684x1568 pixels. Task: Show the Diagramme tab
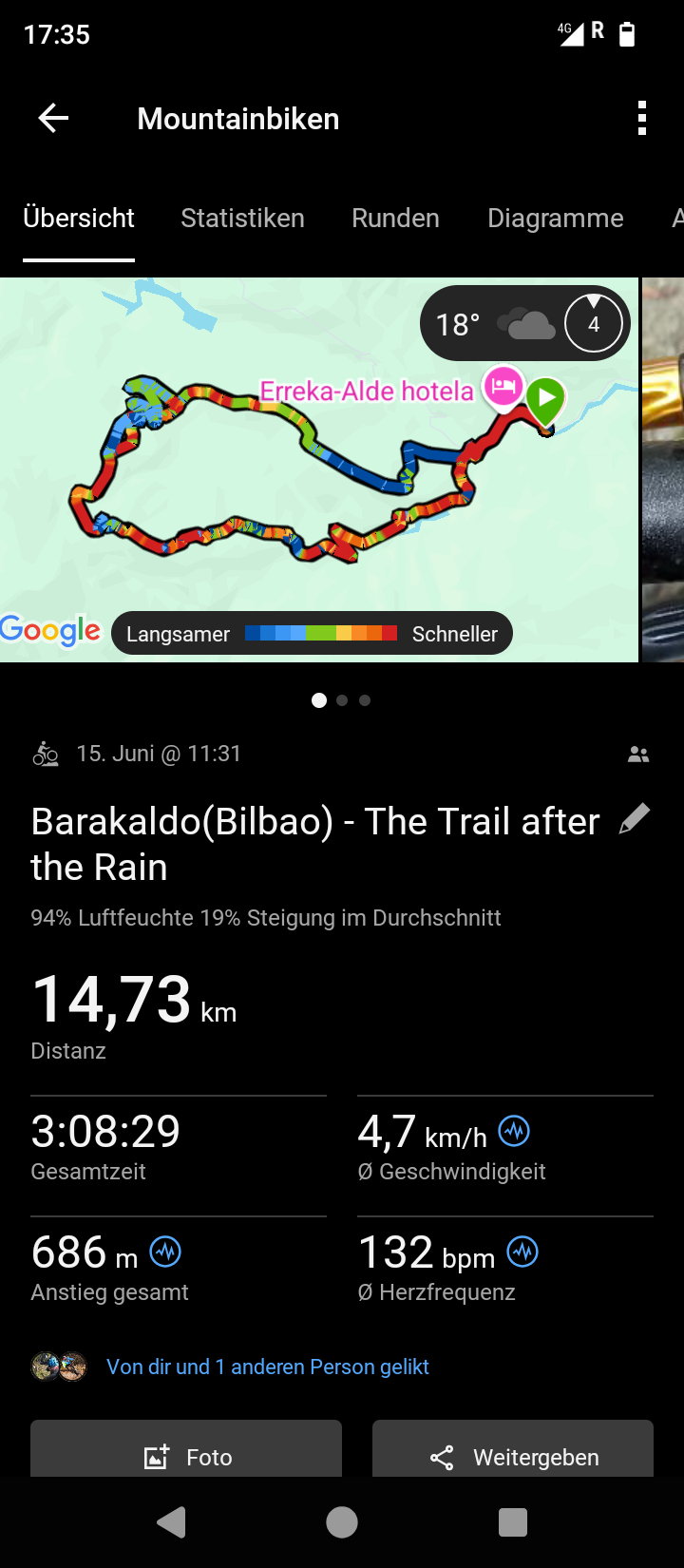(x=555, y=219)
